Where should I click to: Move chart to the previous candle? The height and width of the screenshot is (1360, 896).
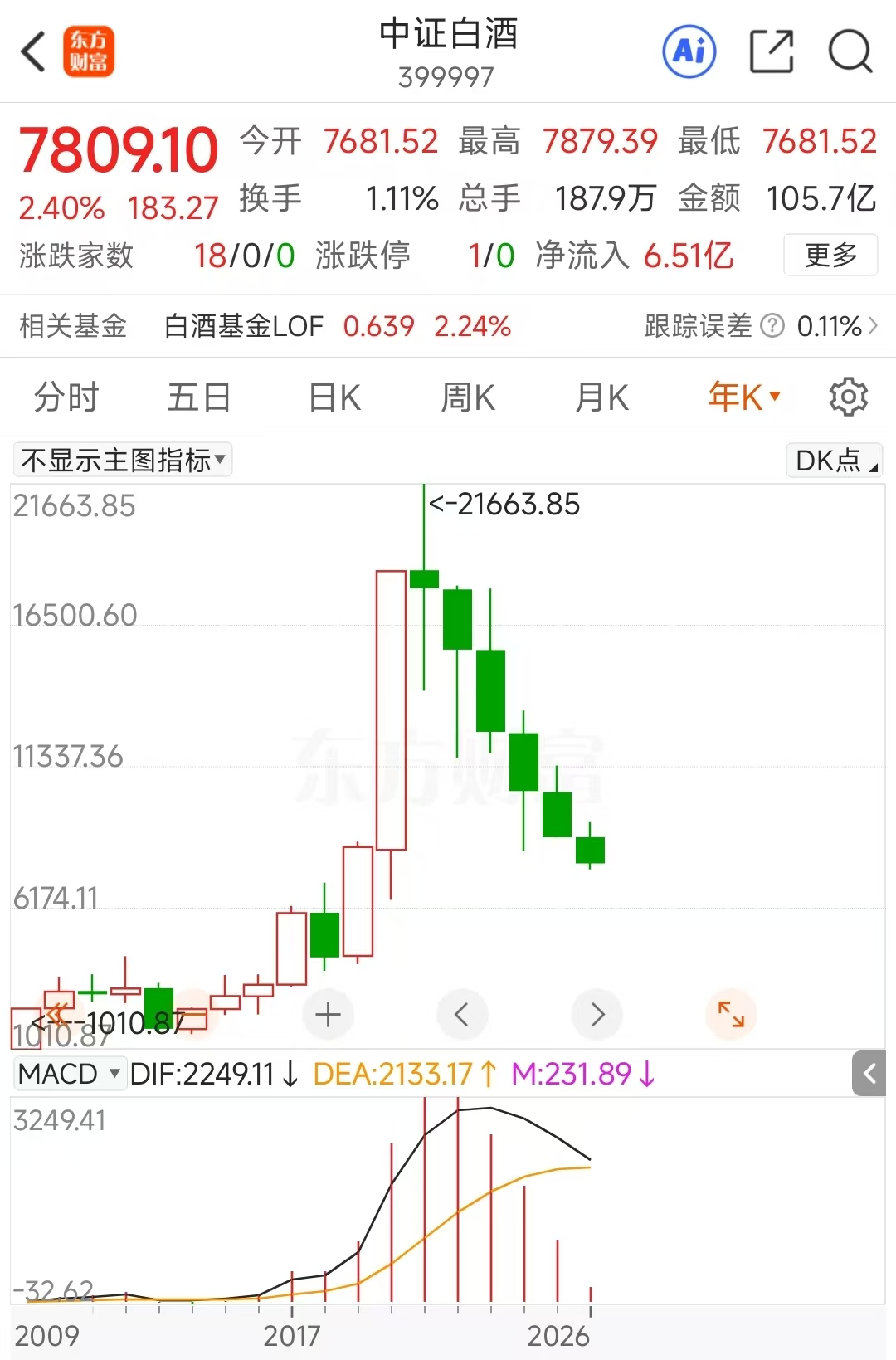pyautogui.click(x=462, y=1014)
